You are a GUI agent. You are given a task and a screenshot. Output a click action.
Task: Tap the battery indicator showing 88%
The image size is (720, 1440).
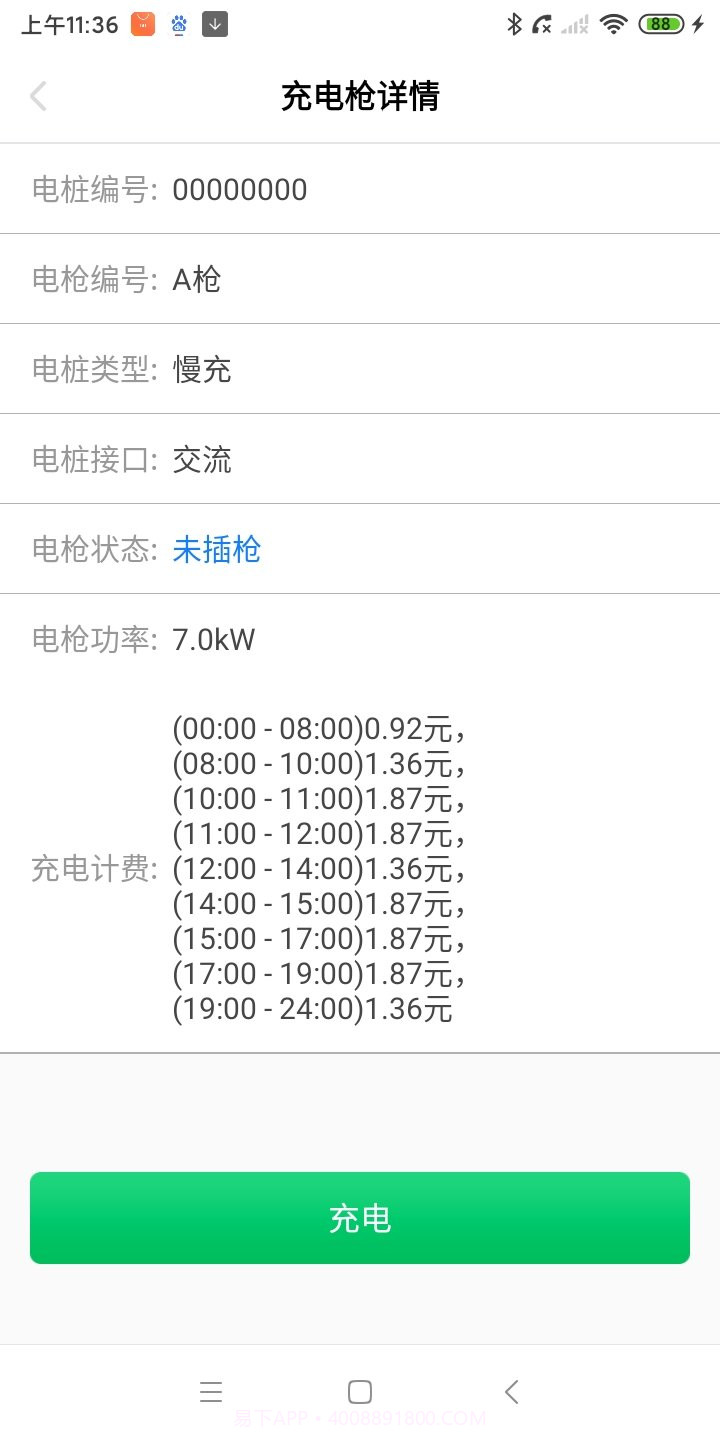tap(660, 24)
